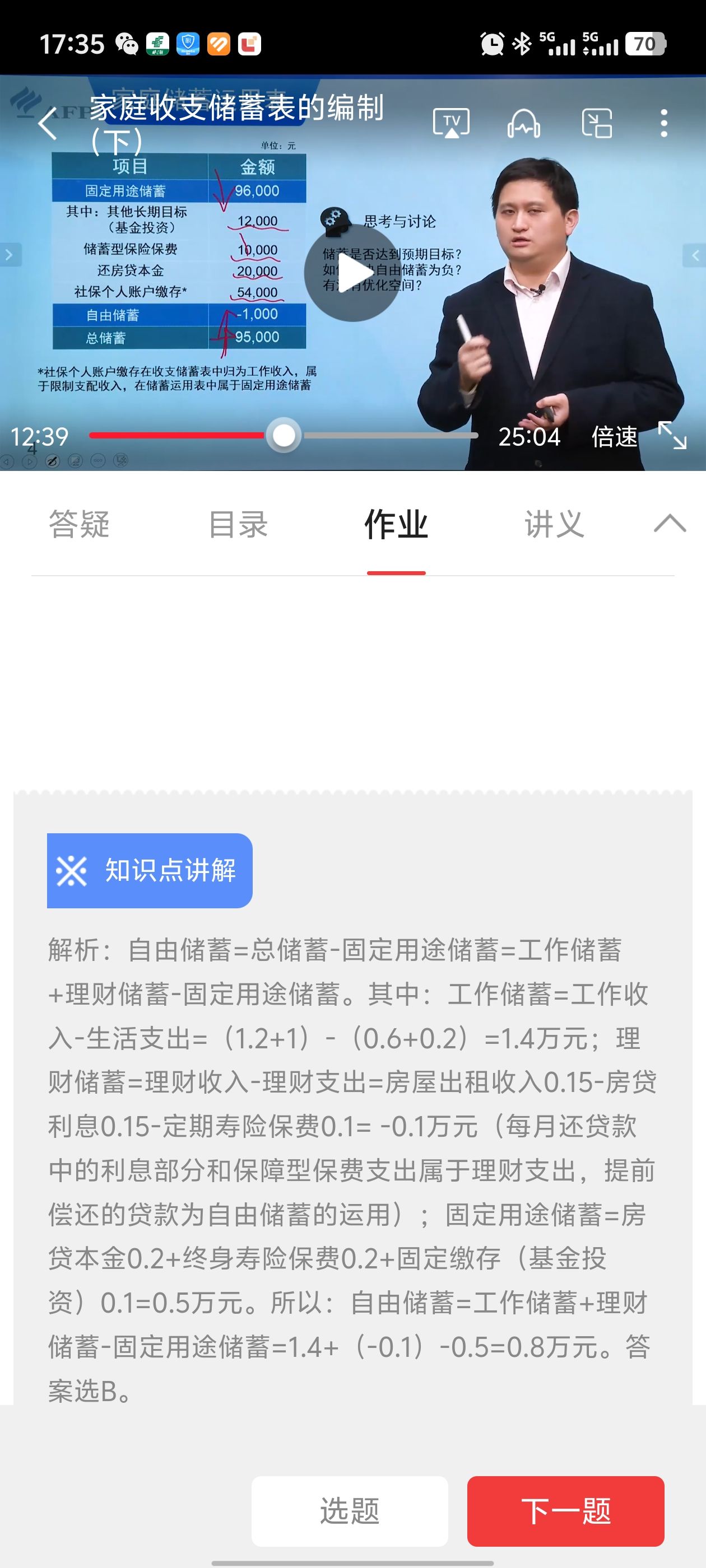
Task: Enter fullscreen video mode
Action: [672, 435]
